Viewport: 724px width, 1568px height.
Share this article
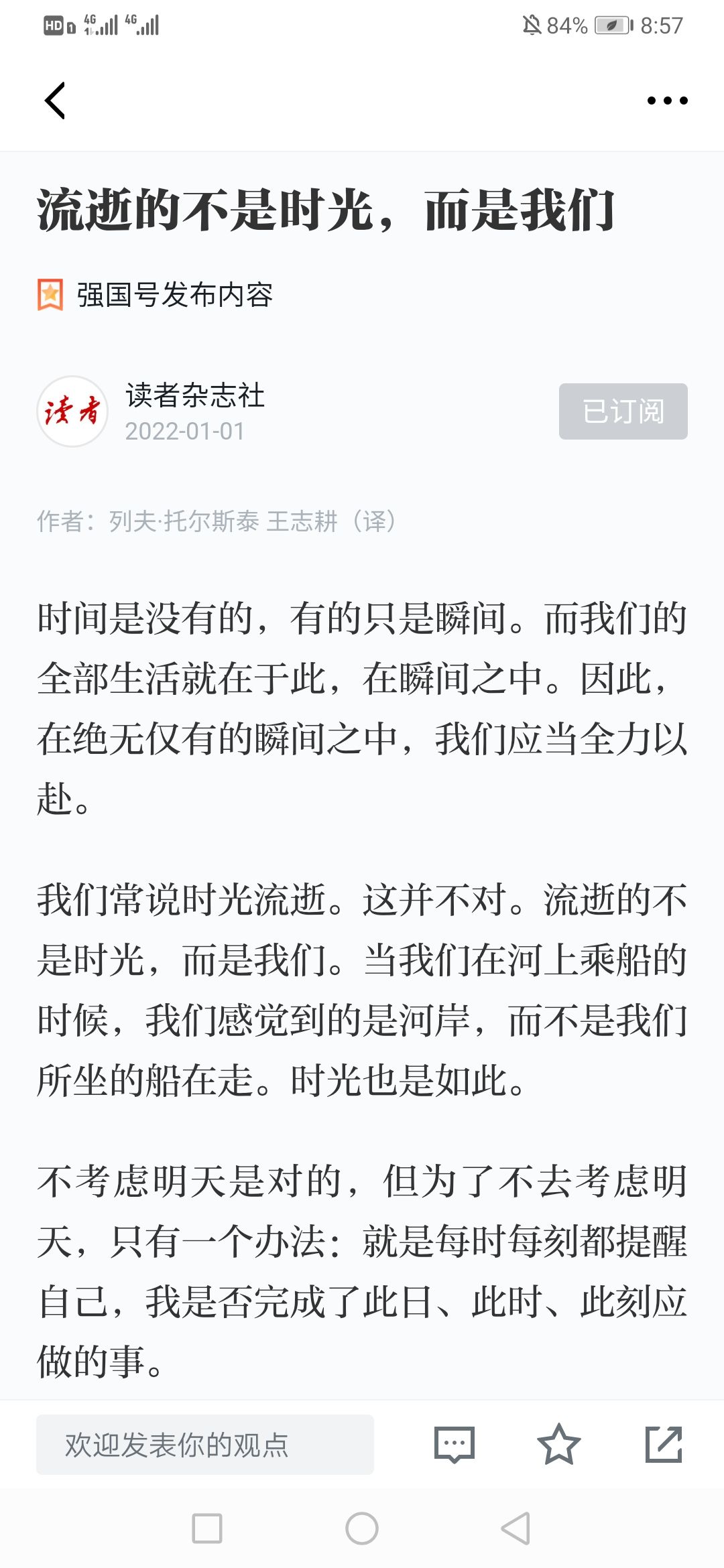coord(664,1445)
